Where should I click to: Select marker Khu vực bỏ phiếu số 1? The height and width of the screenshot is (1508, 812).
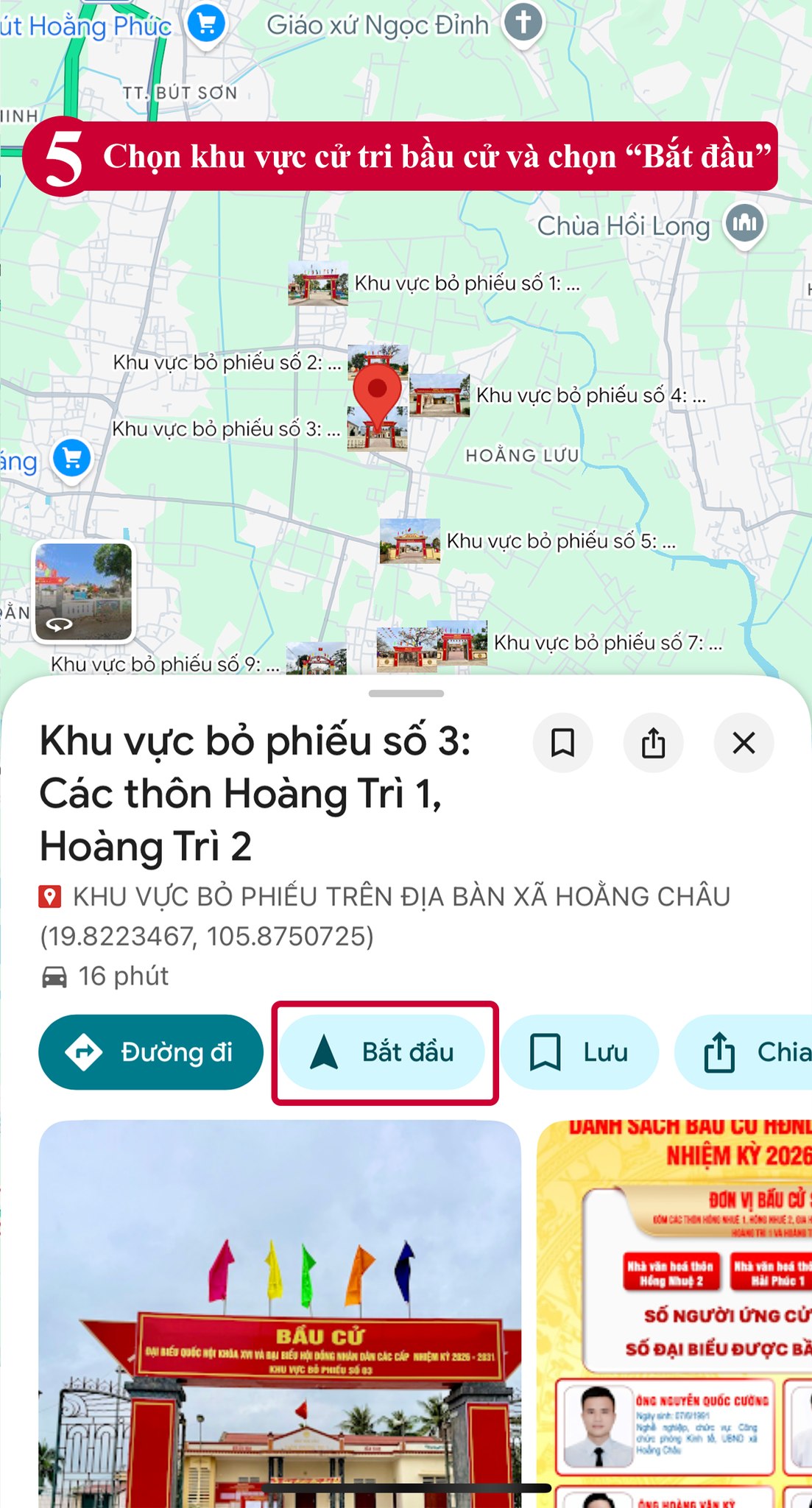(x=317, y=283)
